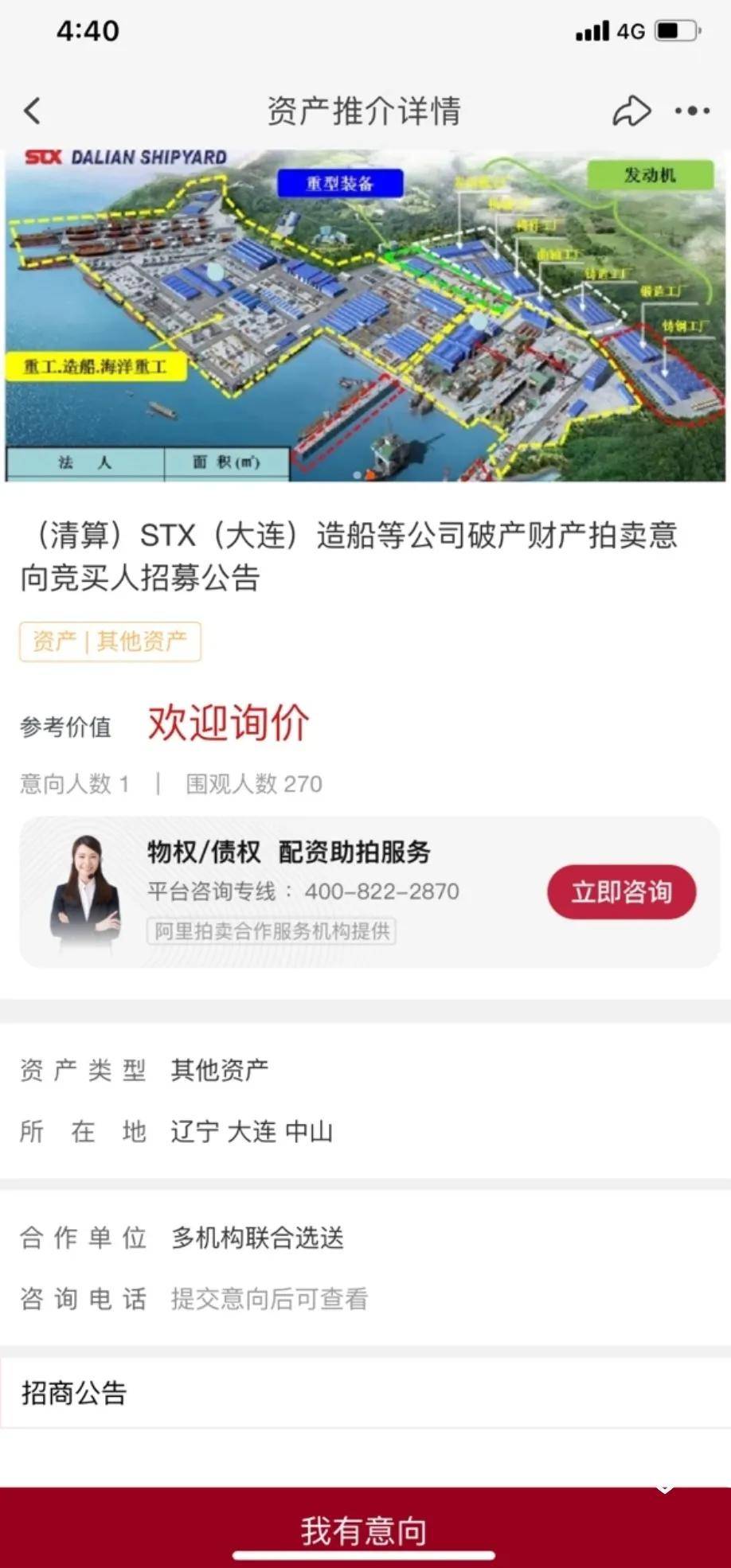Select the 资产|其他资产 category tag
Viewport: 731px width, 1568px height.
110,642
